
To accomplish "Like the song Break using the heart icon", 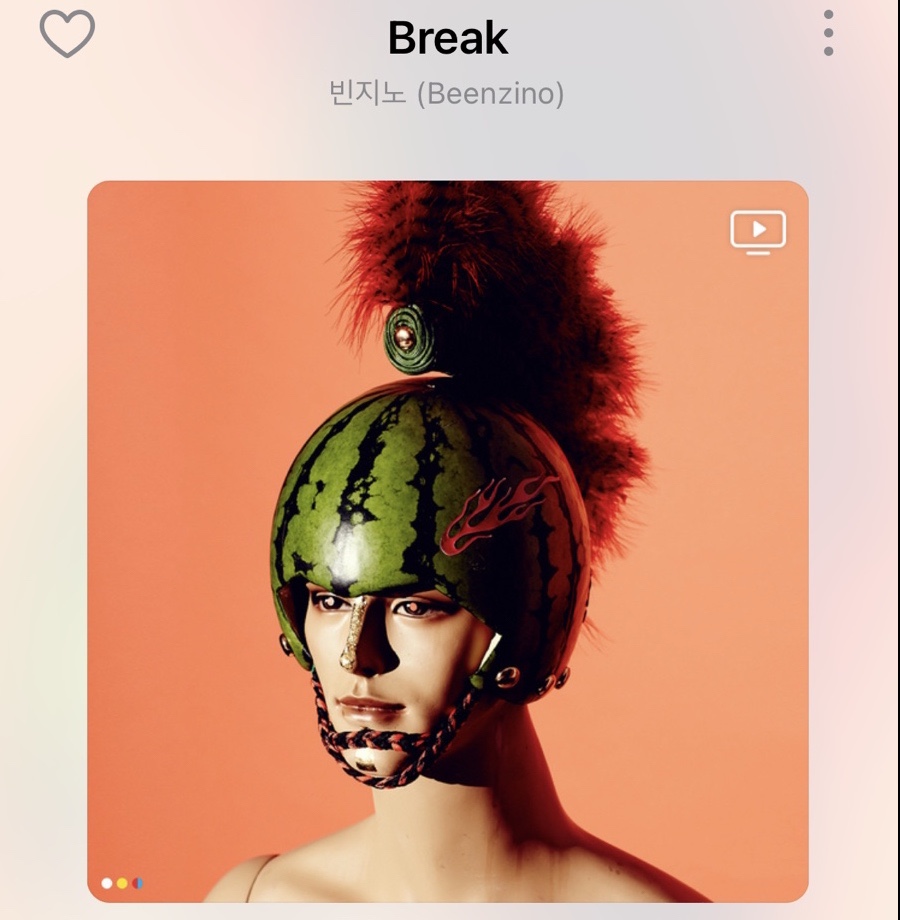I will coord(67,34).
